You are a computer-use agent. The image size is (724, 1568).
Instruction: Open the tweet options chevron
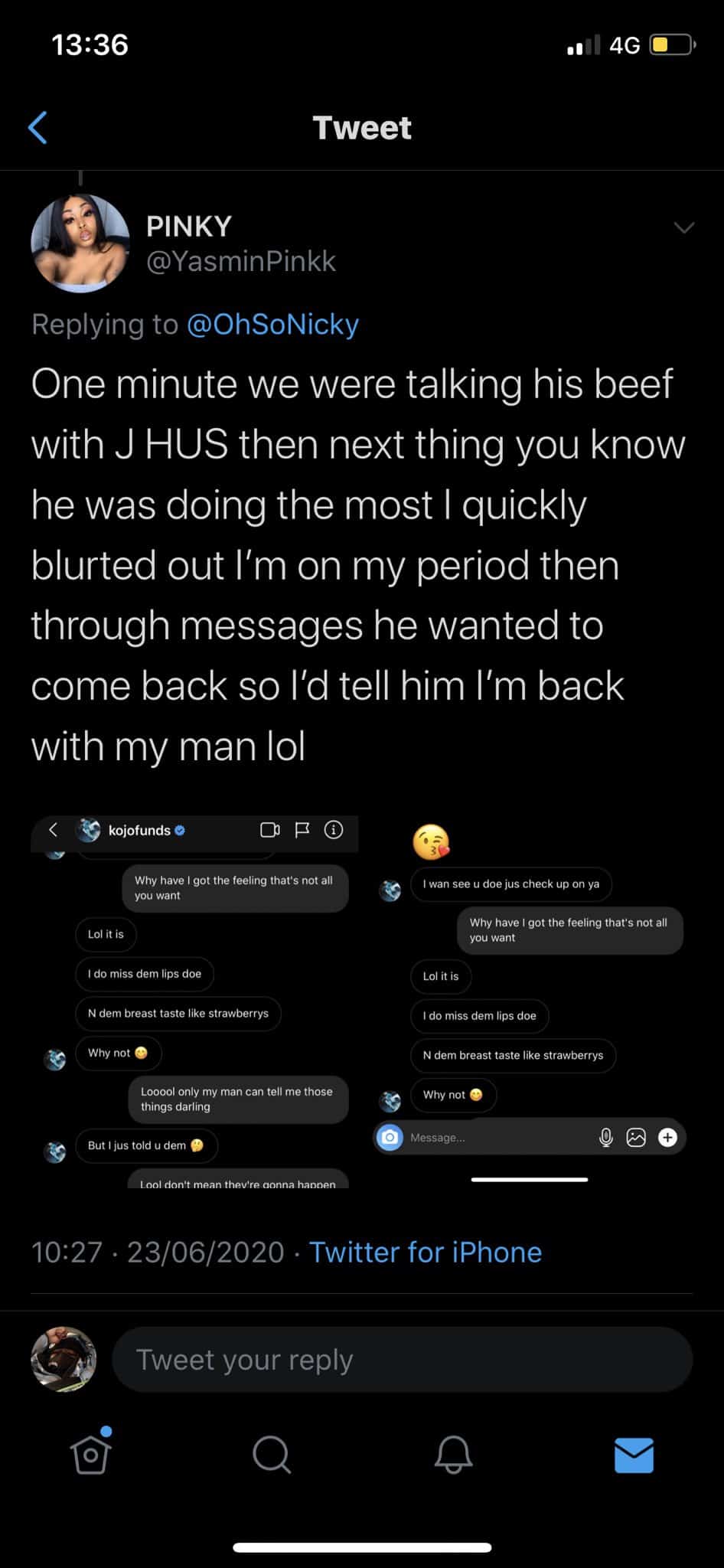683,227
